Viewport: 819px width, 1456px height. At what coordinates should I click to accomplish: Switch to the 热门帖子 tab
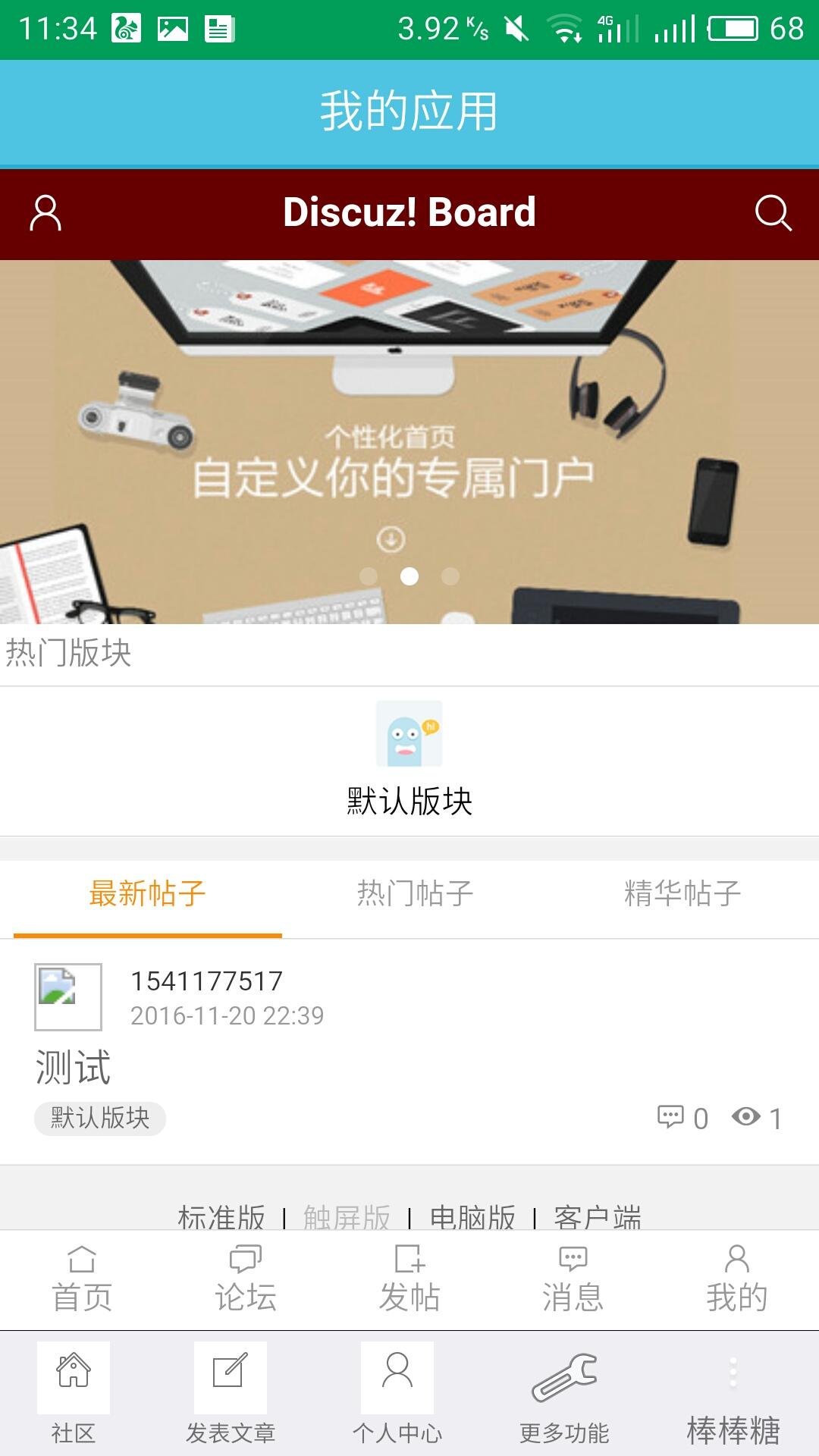click(x=415, y=894)
